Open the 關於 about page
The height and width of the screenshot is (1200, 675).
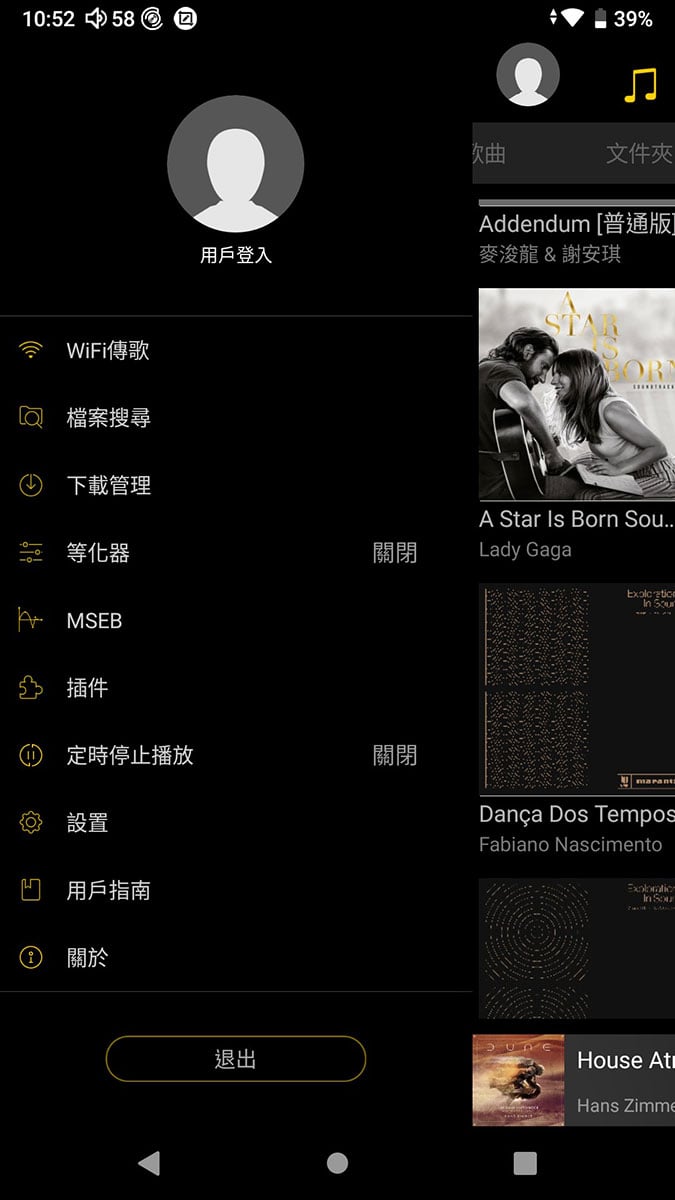coord(236,958)
